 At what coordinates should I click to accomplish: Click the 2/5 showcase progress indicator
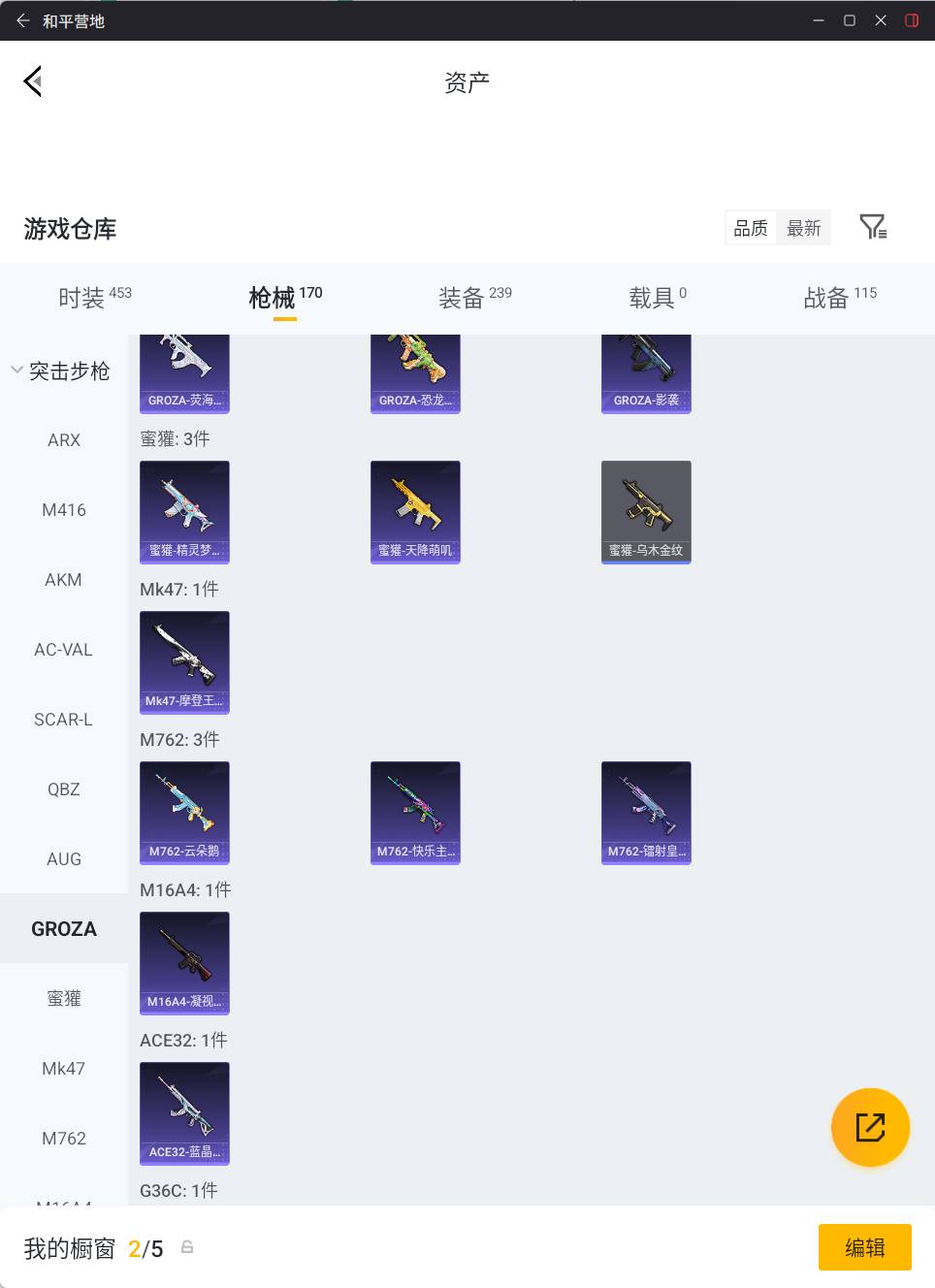click(x=145, y=1248)
